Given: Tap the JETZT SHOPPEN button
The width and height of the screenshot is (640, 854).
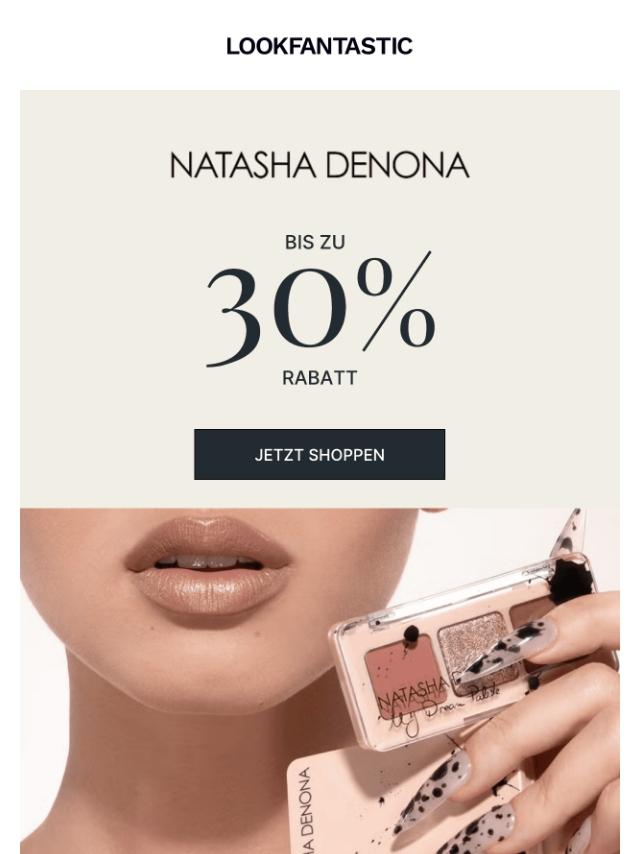Looking at the screenshot, I should tap(319, 455).
